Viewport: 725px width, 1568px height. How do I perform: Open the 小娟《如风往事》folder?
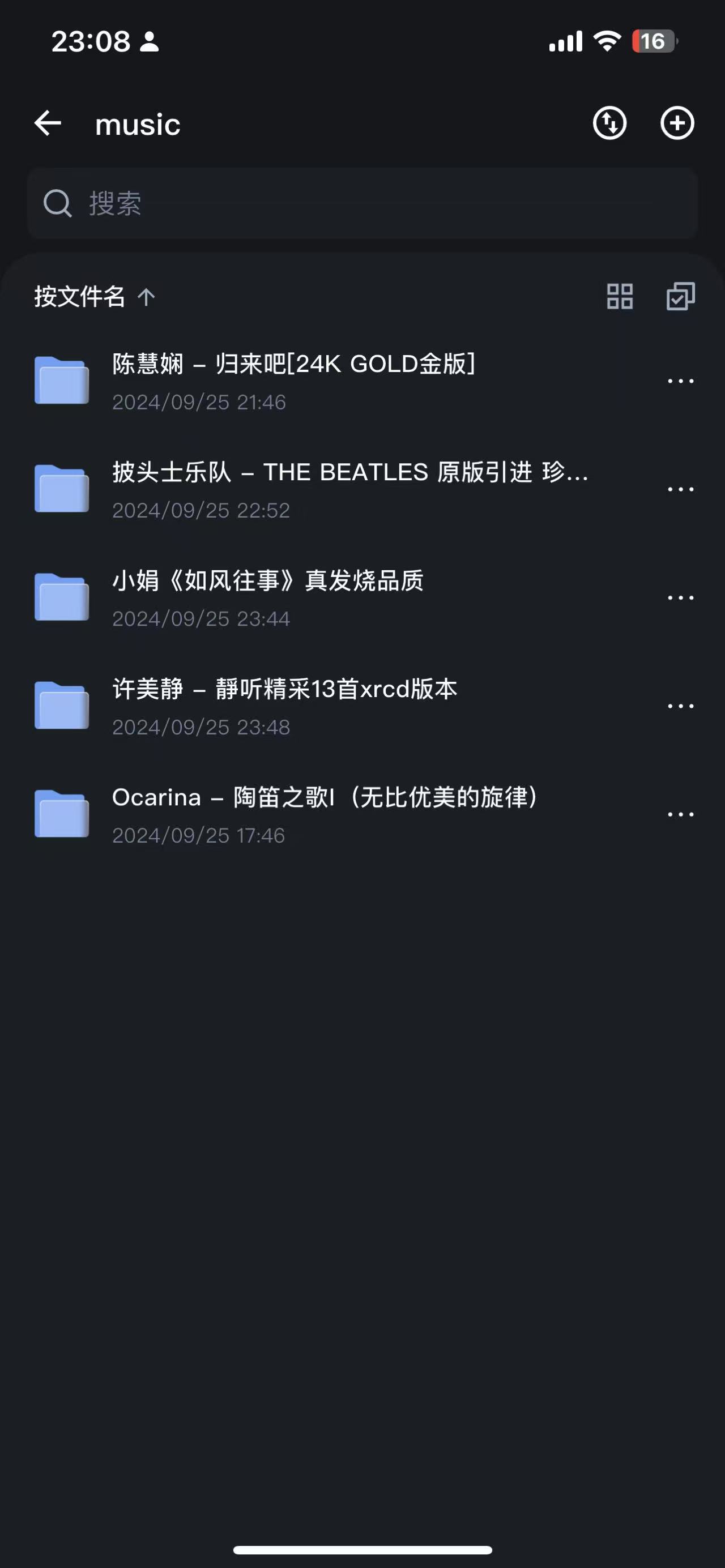pyautogui.click(x=268, y=598)
